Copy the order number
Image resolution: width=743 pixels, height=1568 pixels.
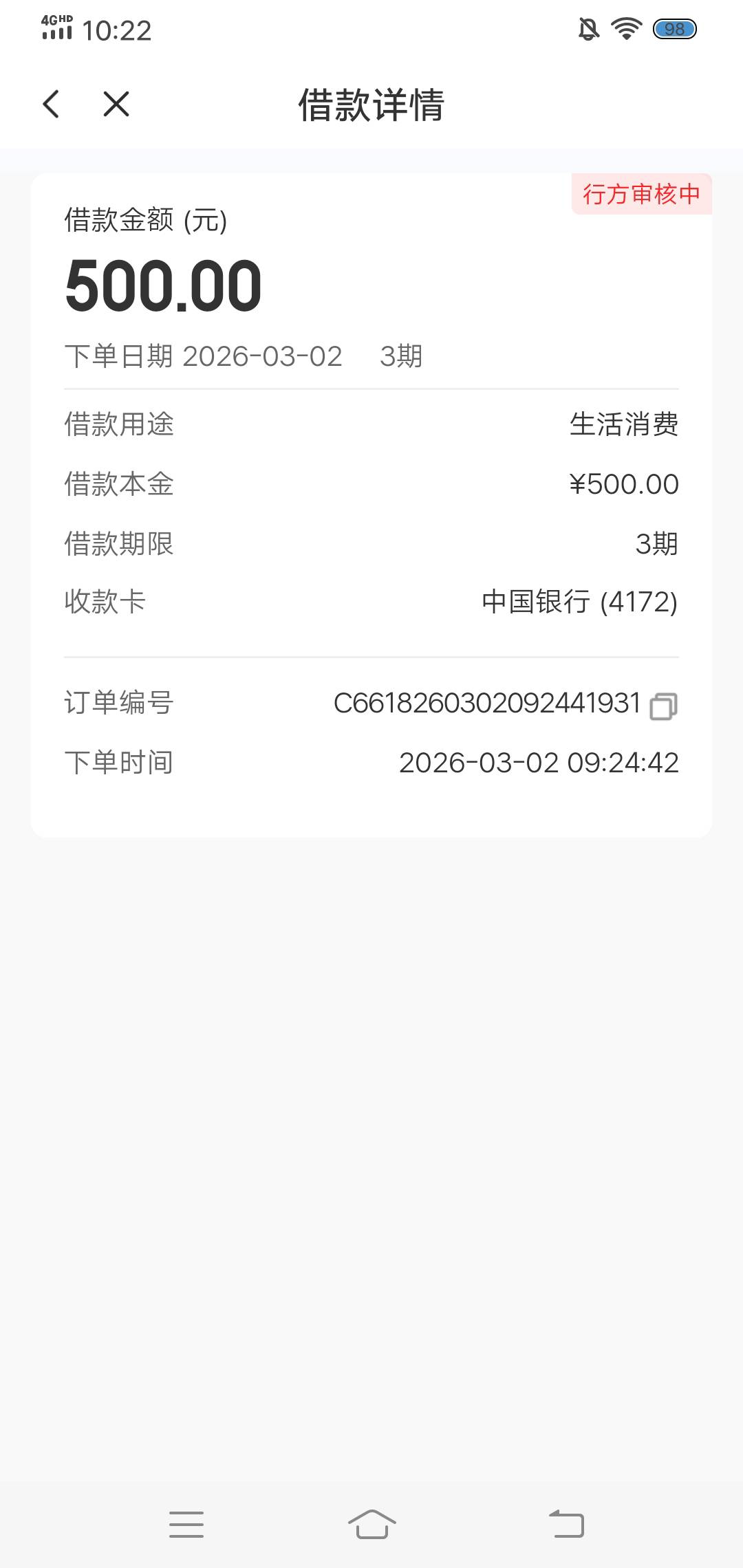(663, 706)
